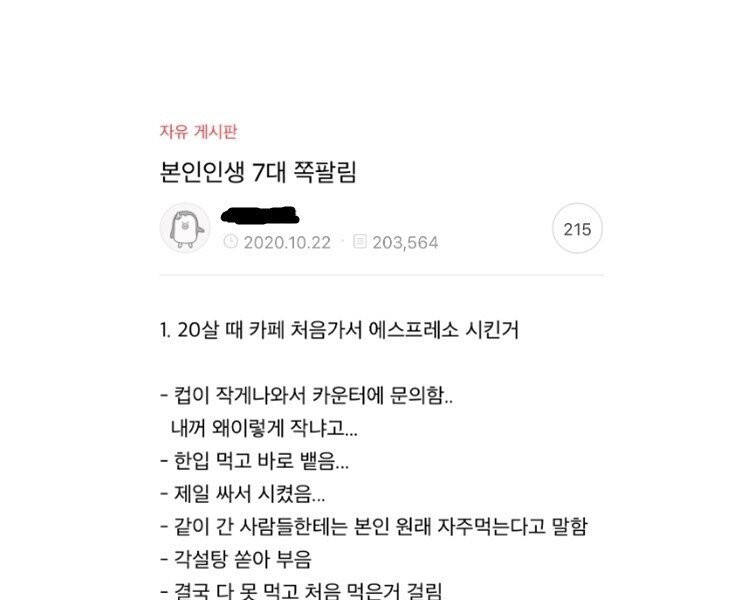Open the 215 comments bubble
The image size is (756, 600).
click(577, 229)
